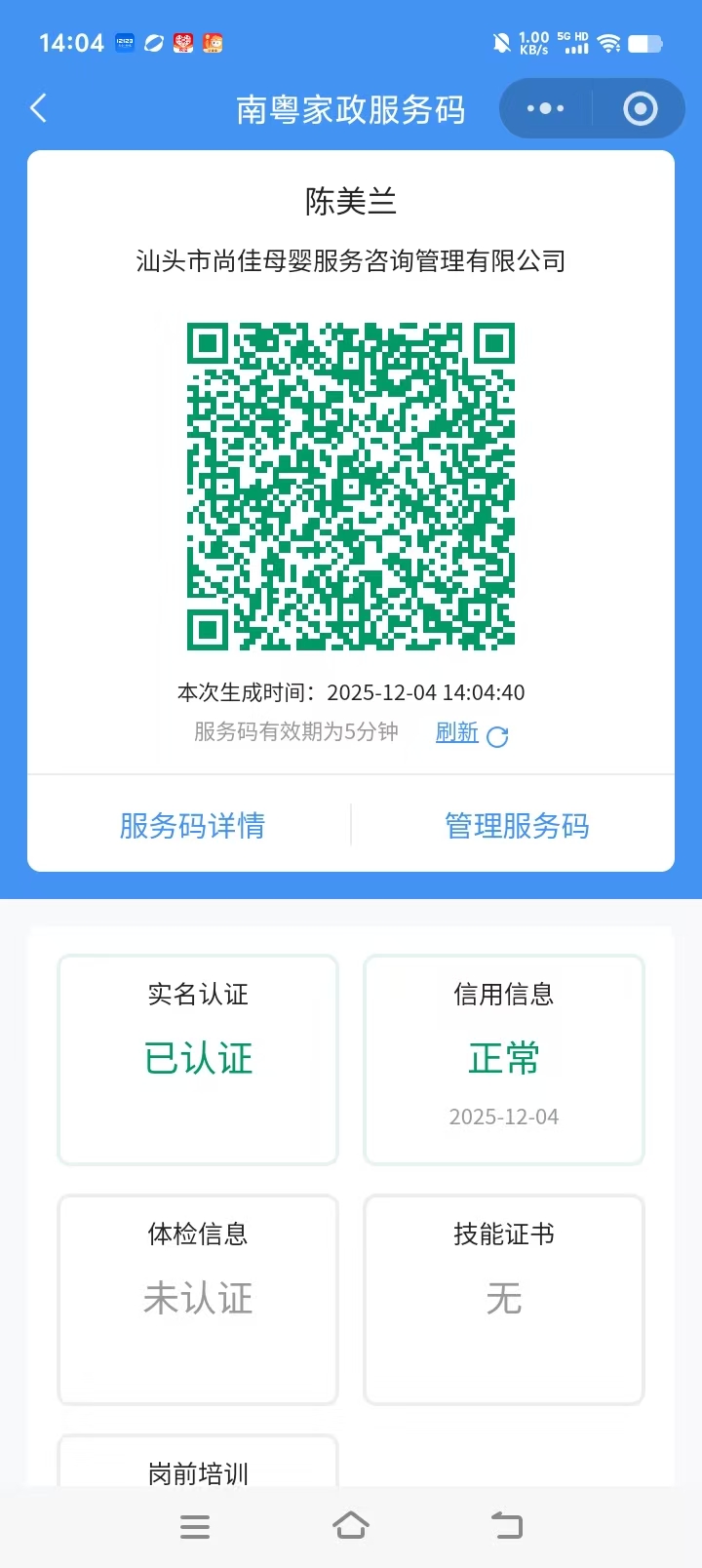
Task: Open 服务码详情
Action: 191,825
